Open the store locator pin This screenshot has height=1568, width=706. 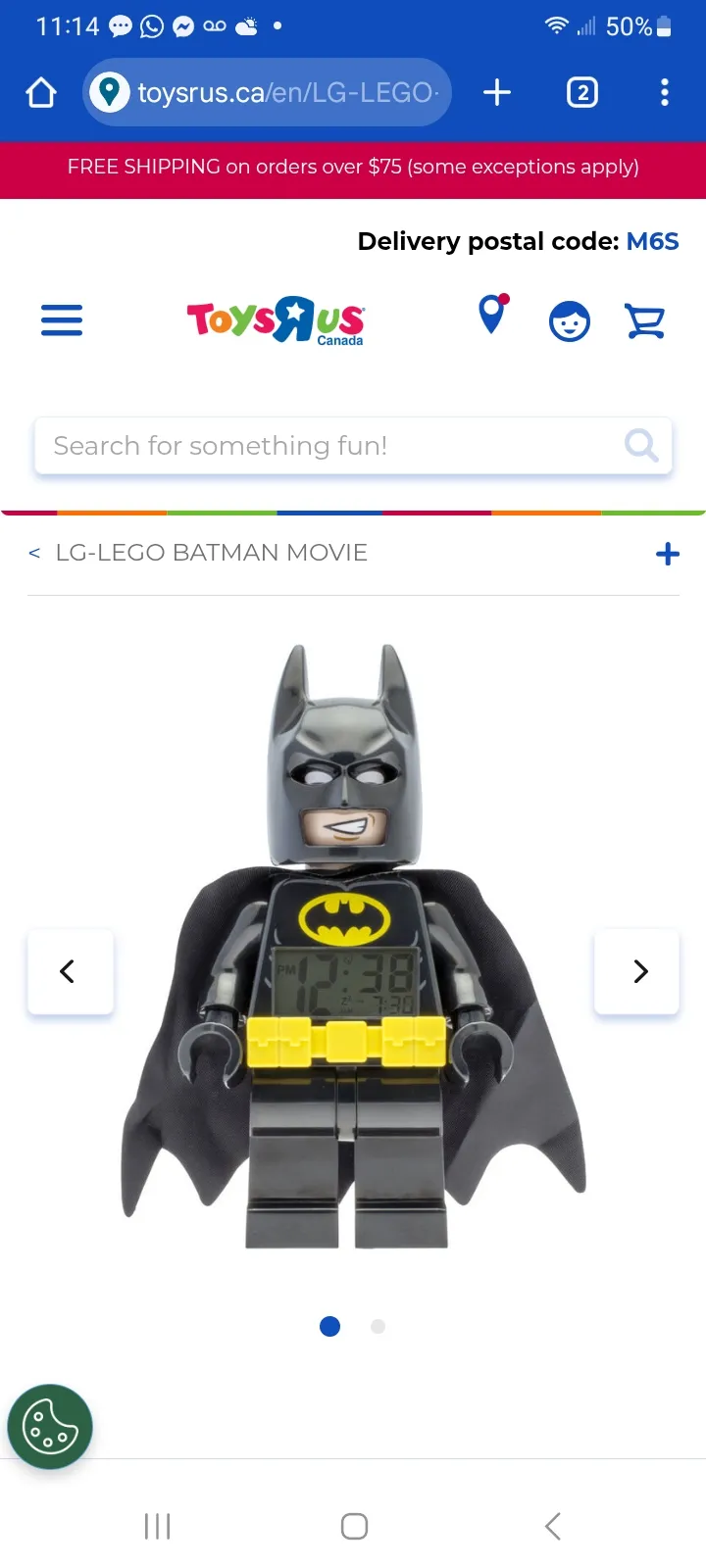pyautogui.click(x=492, y=316)
